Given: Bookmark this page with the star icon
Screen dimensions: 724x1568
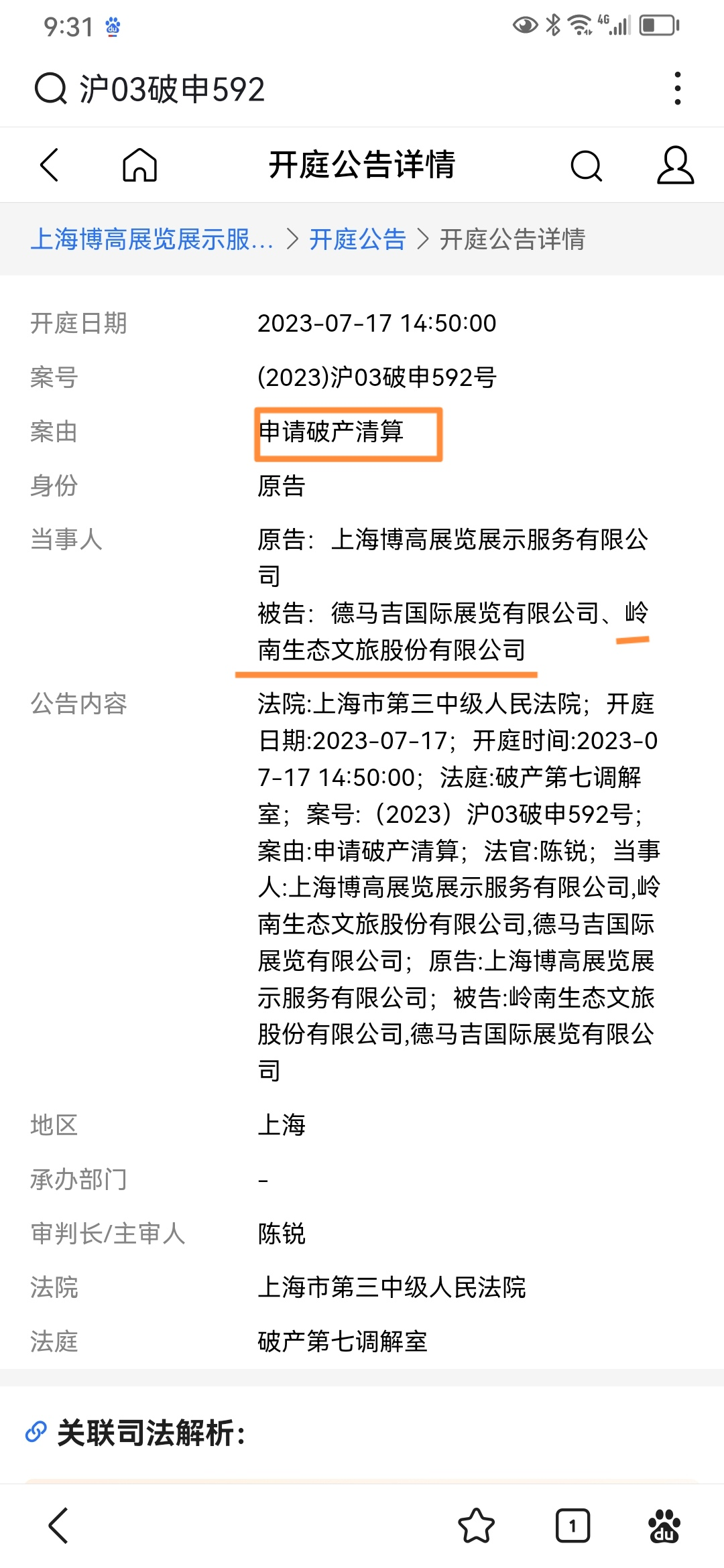Looking at the screenshot, I should pyautogui.click(x=476, y=1526).
